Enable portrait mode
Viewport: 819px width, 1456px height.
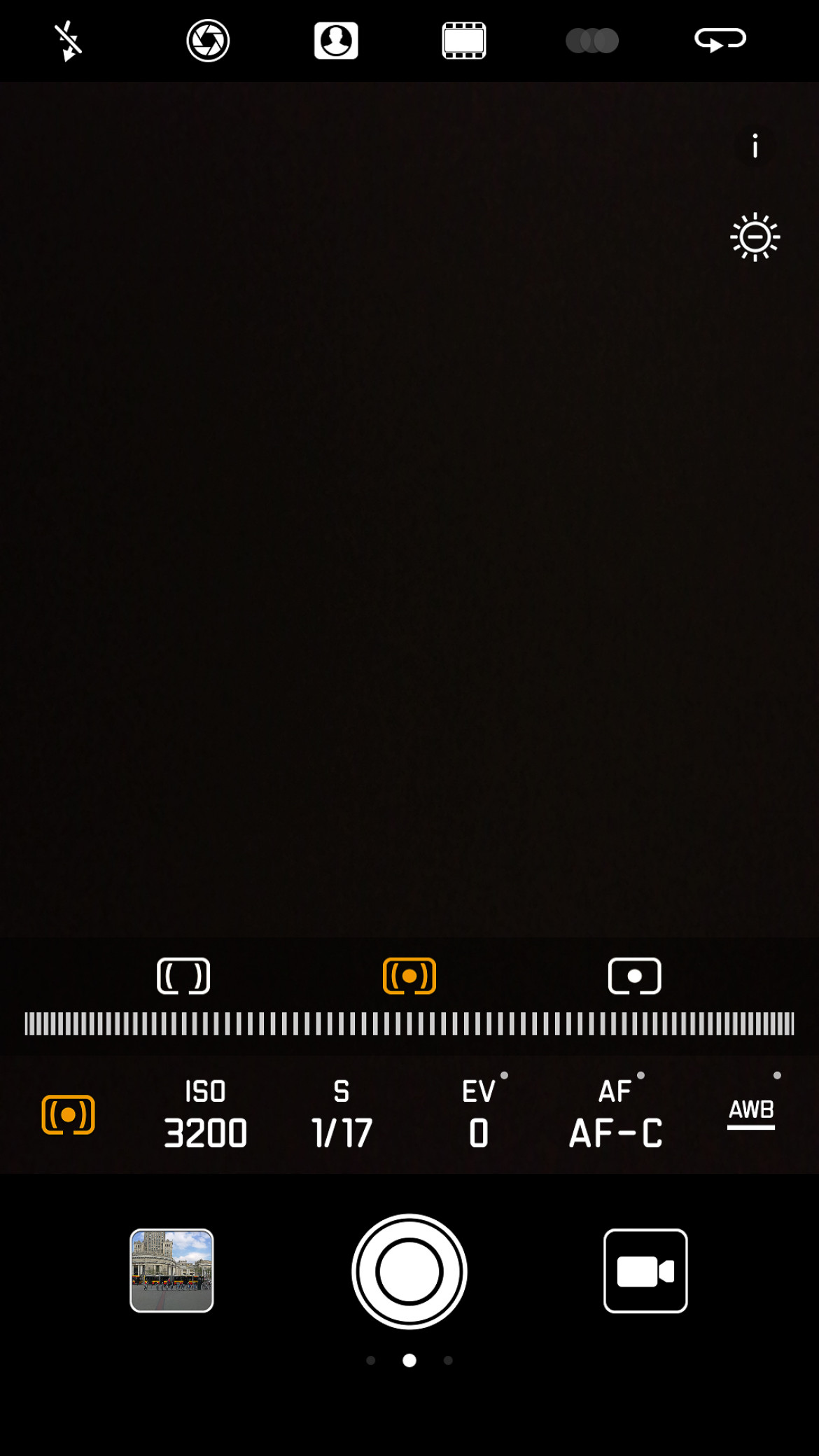[x=336, y=41]
